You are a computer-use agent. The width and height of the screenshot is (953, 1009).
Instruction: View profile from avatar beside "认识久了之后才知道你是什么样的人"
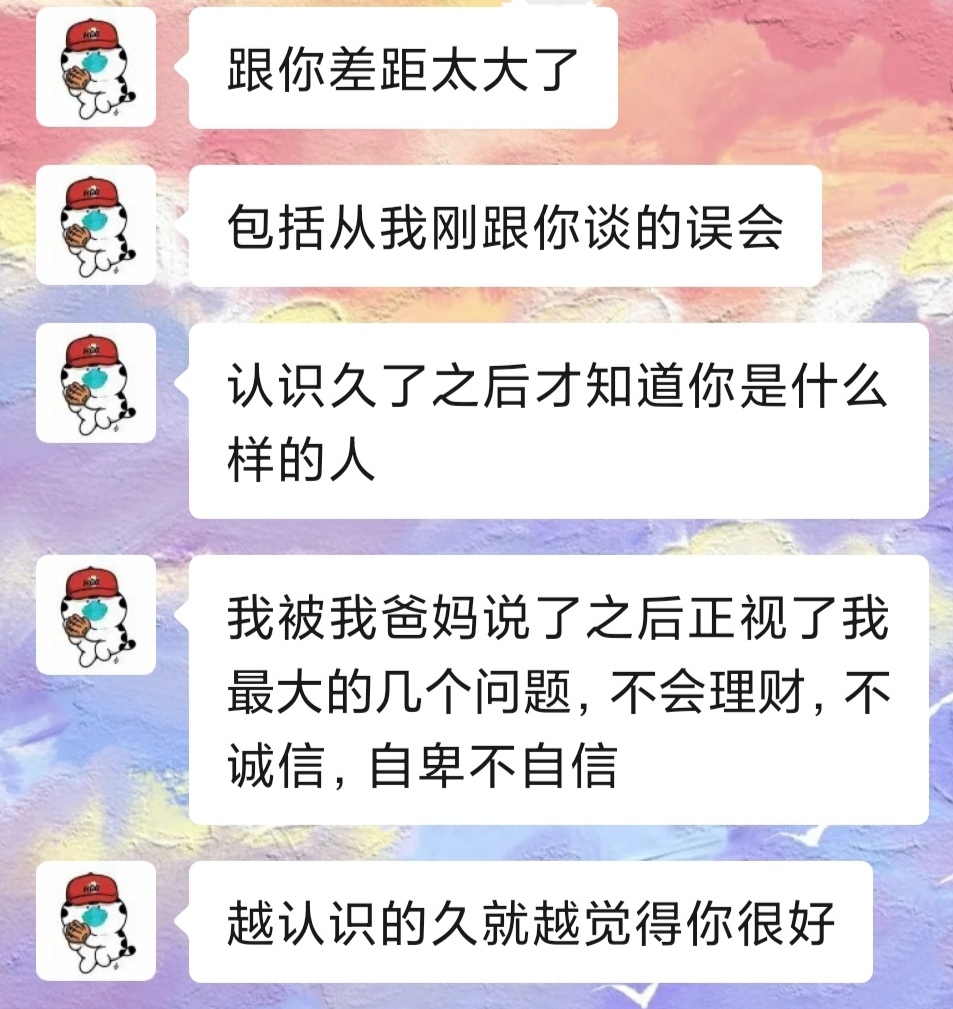95,382
